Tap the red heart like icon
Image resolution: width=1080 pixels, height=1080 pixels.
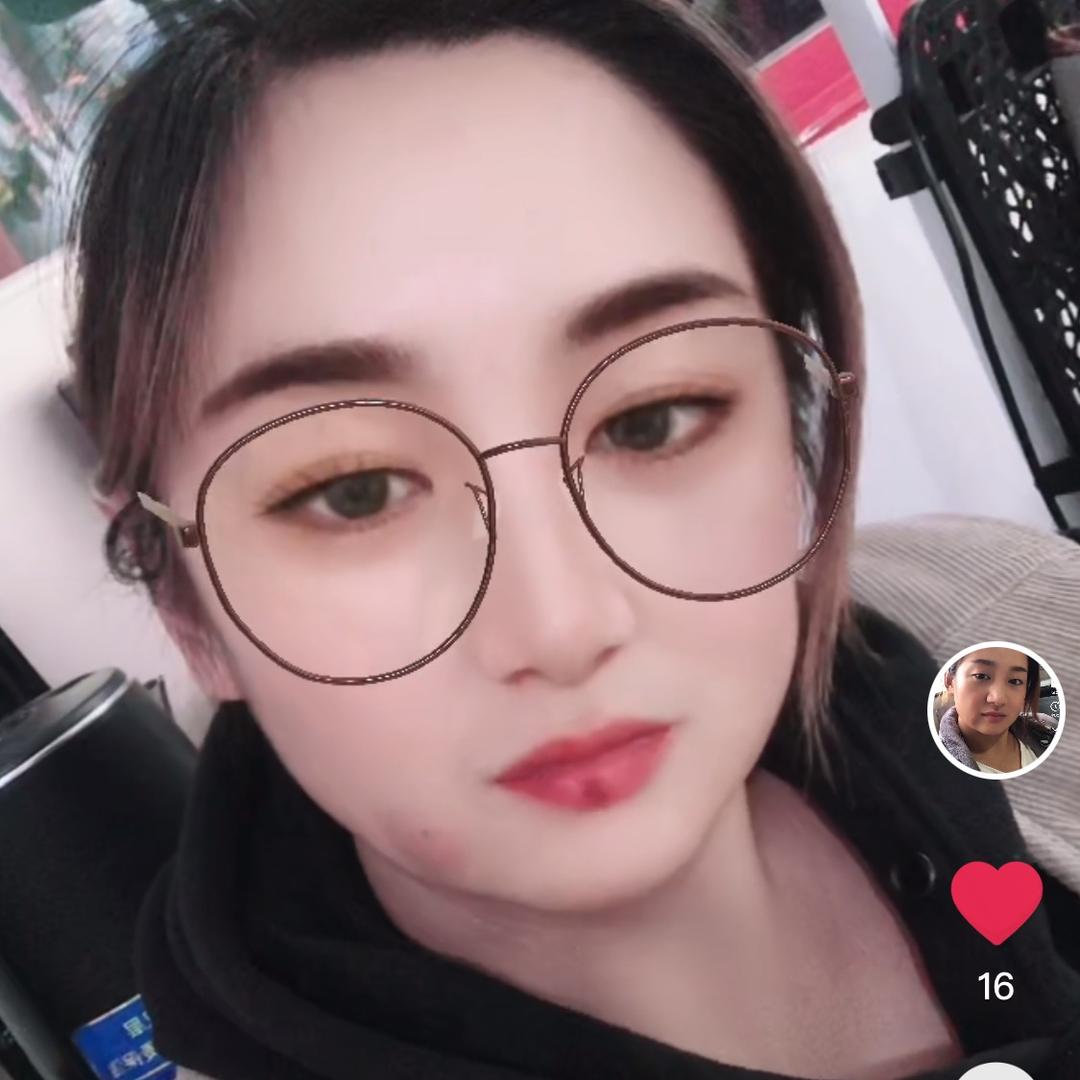[x=996, y=901]
